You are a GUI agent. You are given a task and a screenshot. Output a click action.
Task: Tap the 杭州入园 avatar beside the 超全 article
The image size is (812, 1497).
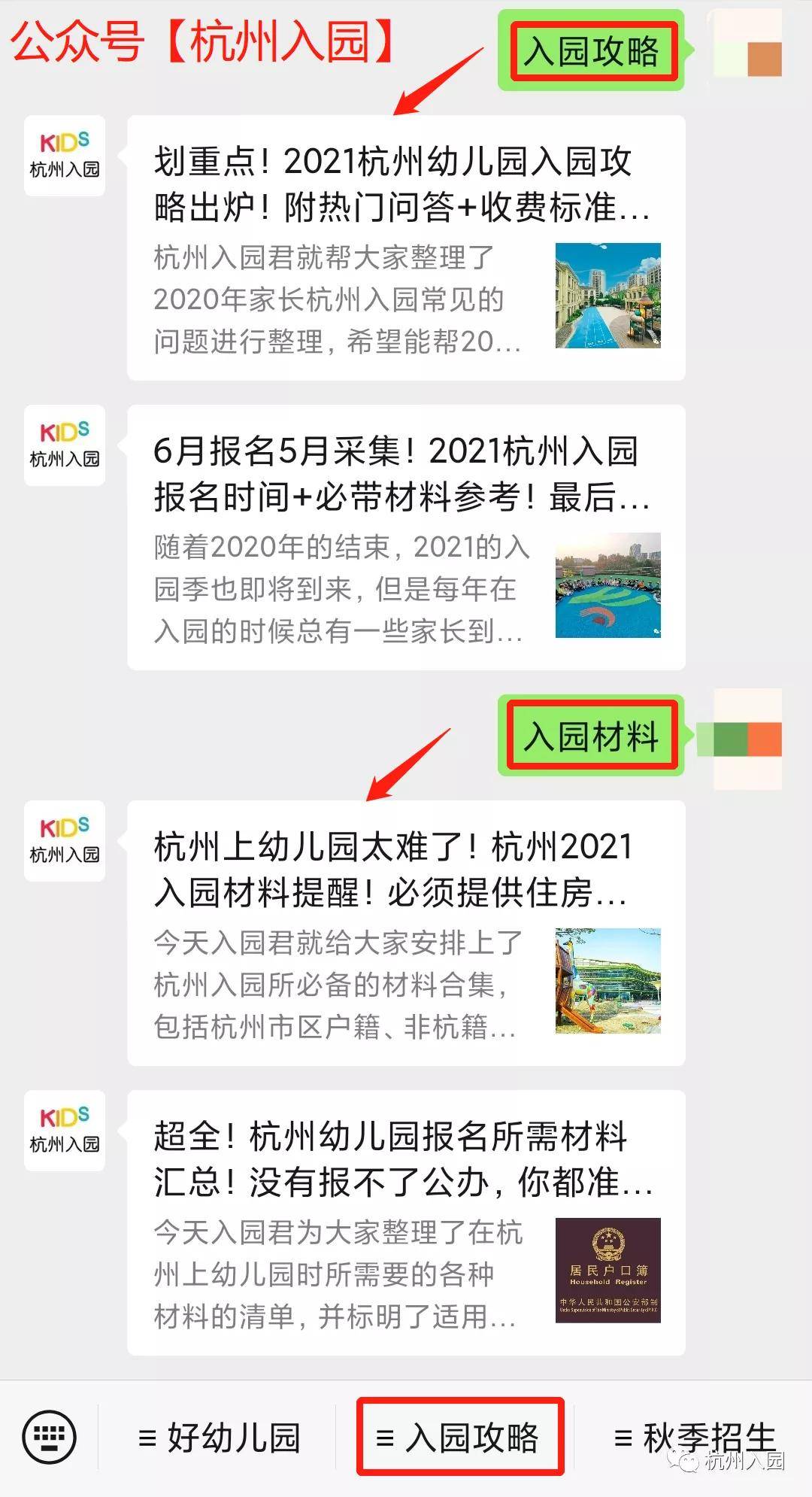[65, 1131]
